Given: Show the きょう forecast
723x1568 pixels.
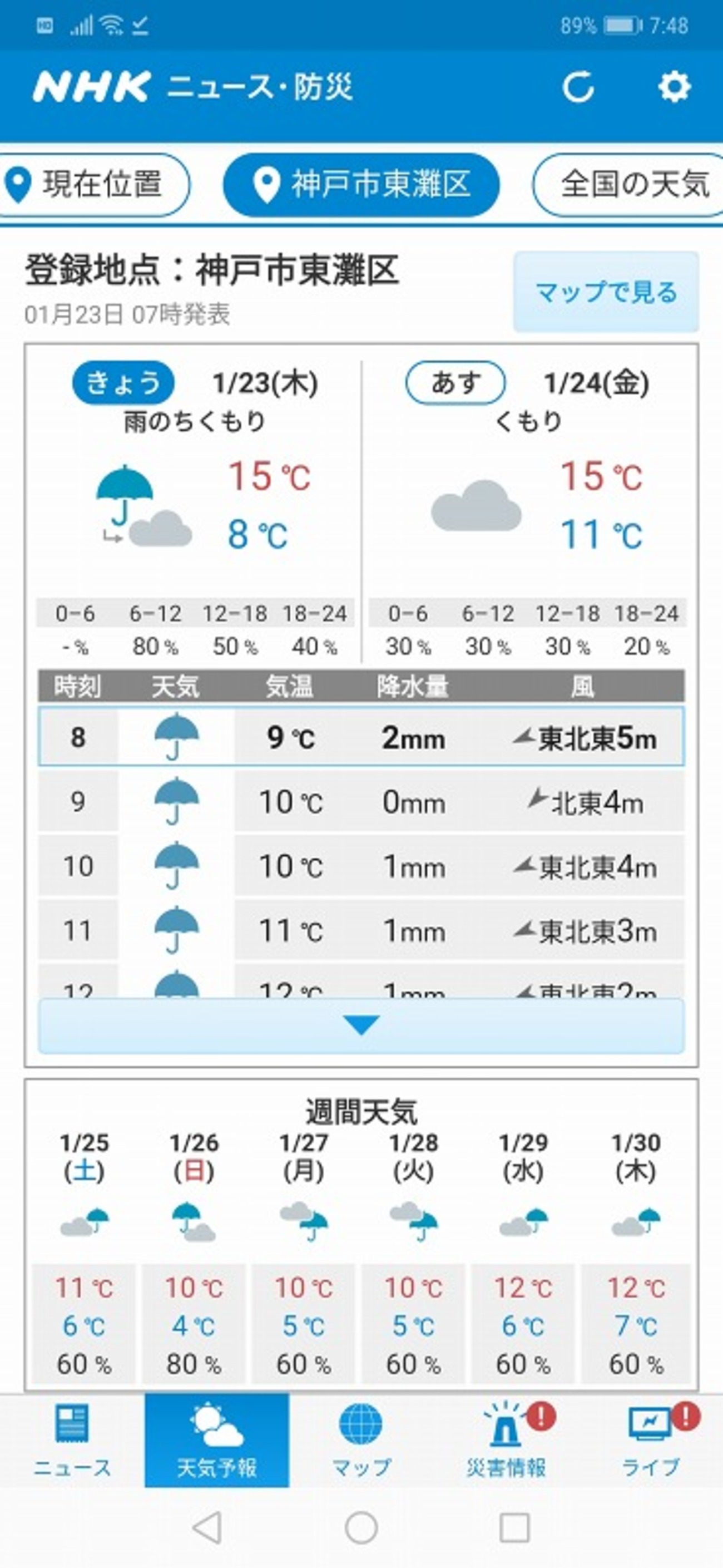Looking at the screenshot, I should click(x=123, y=383).
